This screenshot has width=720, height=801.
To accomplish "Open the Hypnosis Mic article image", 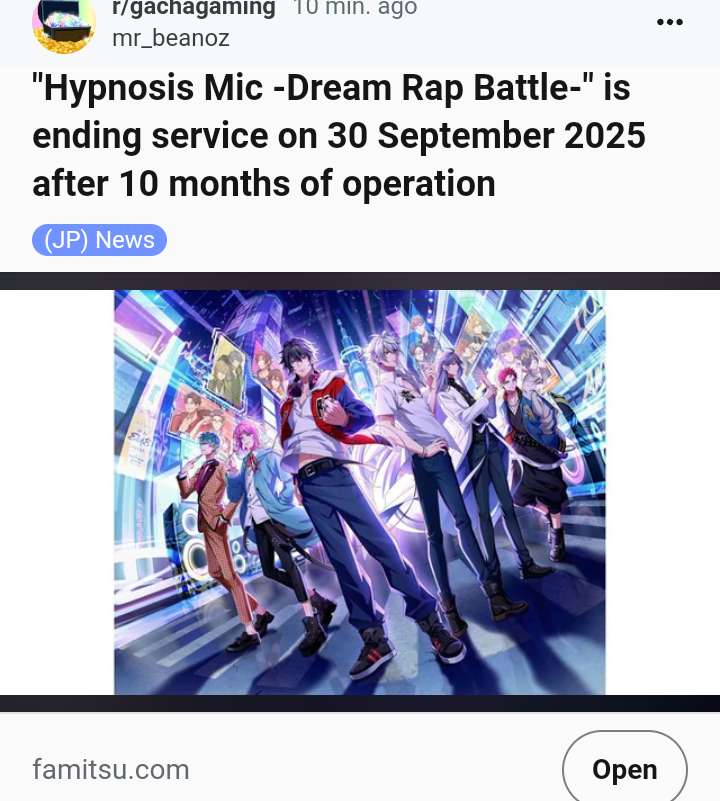I will pos(360,492).
